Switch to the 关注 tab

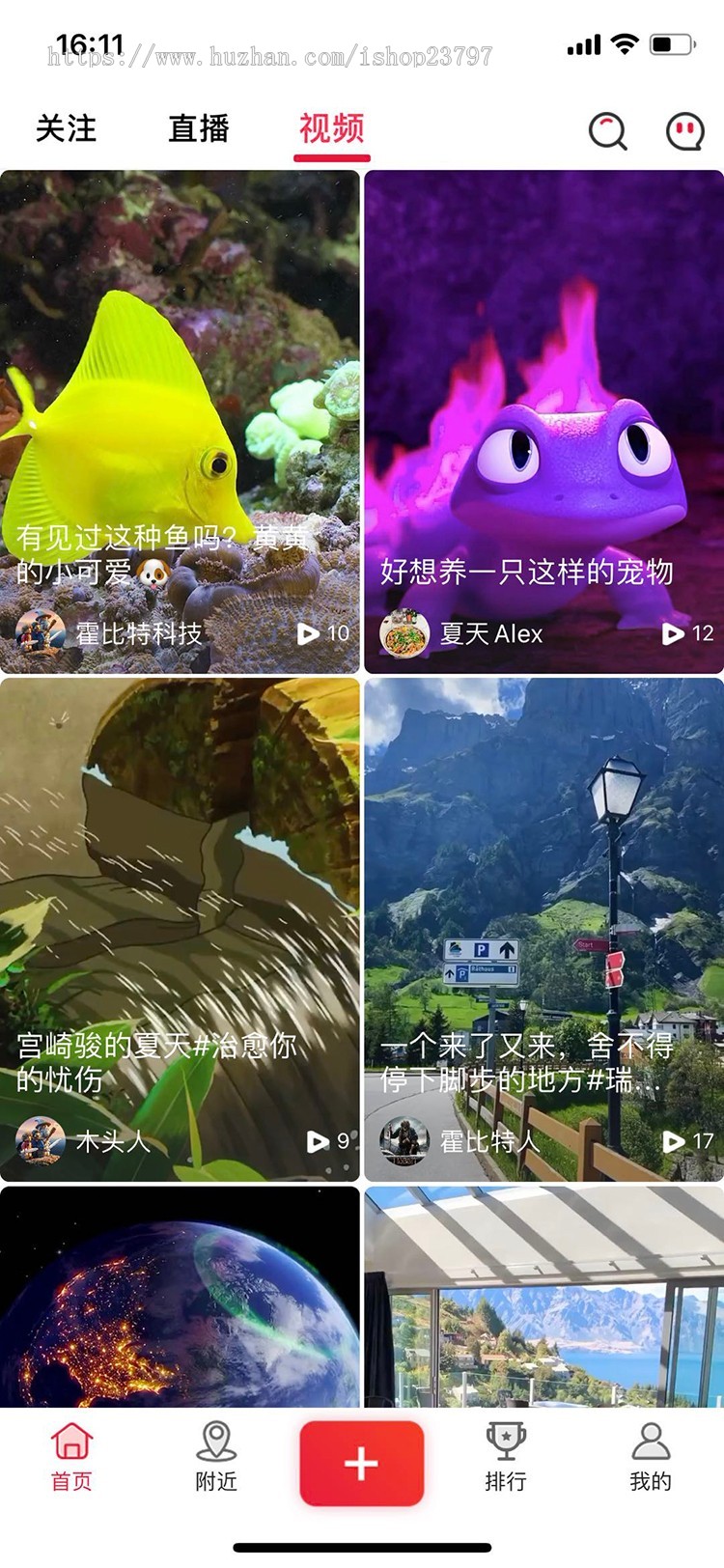point(66,128)
